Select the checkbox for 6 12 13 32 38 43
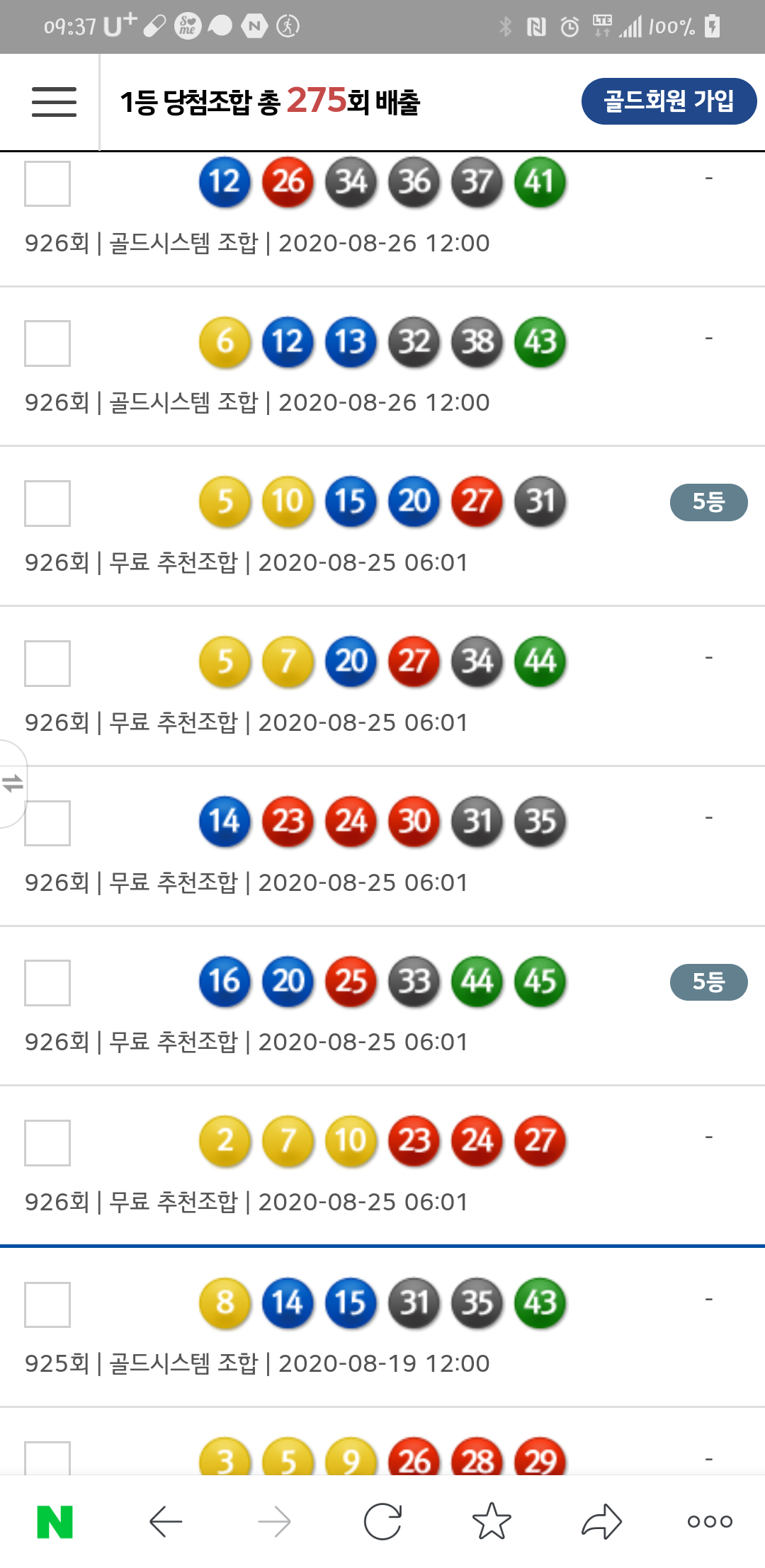Image resolution: width=765 pixels, height=1568 pixels. coord(47,343)
